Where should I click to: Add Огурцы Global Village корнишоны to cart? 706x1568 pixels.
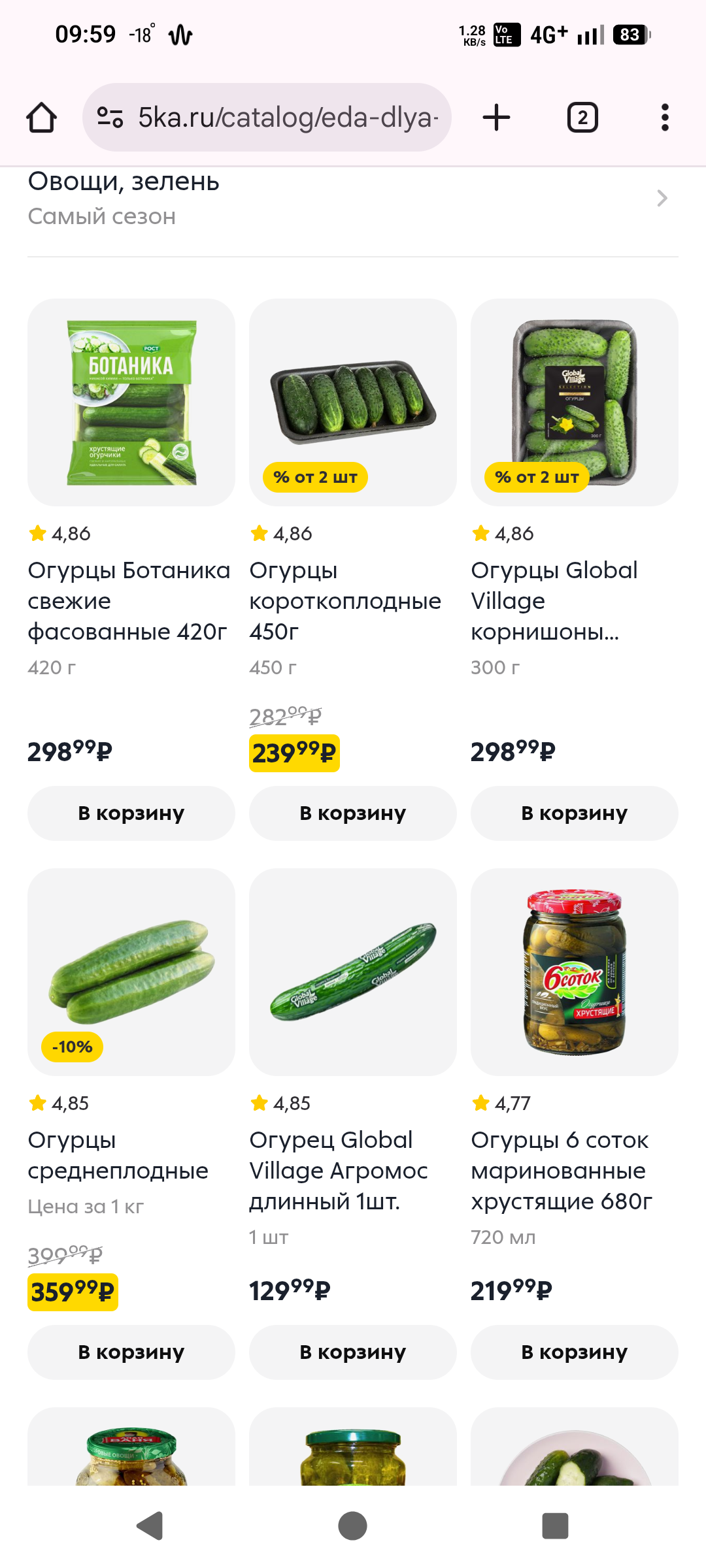click(x=574, y=813)
